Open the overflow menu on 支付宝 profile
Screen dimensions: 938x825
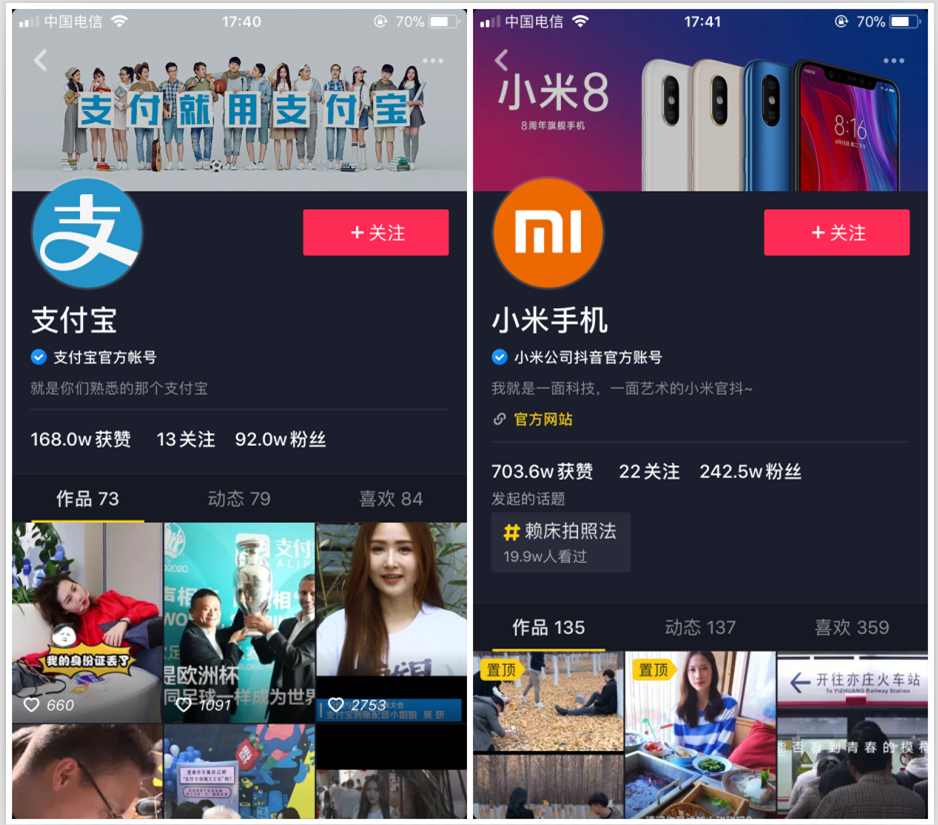(432, 61)
